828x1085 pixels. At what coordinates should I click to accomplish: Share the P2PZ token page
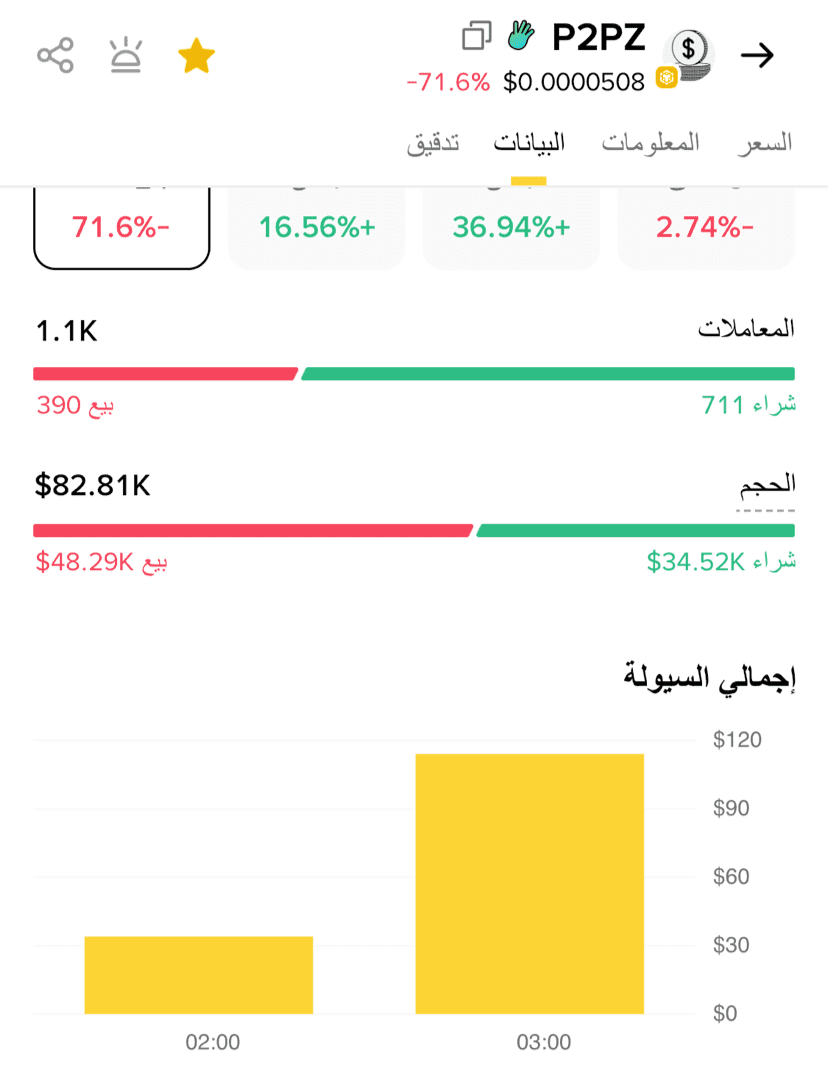[x=55, y=55]
